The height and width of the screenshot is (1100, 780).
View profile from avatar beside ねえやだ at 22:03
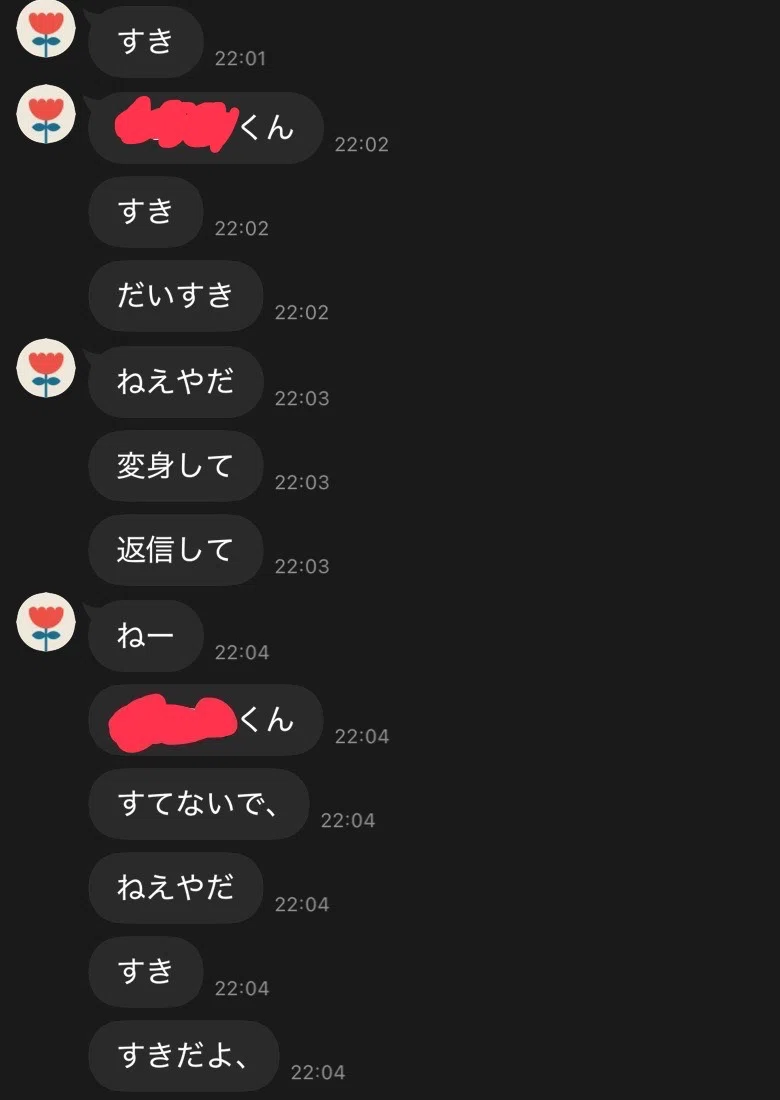point(46,368)
